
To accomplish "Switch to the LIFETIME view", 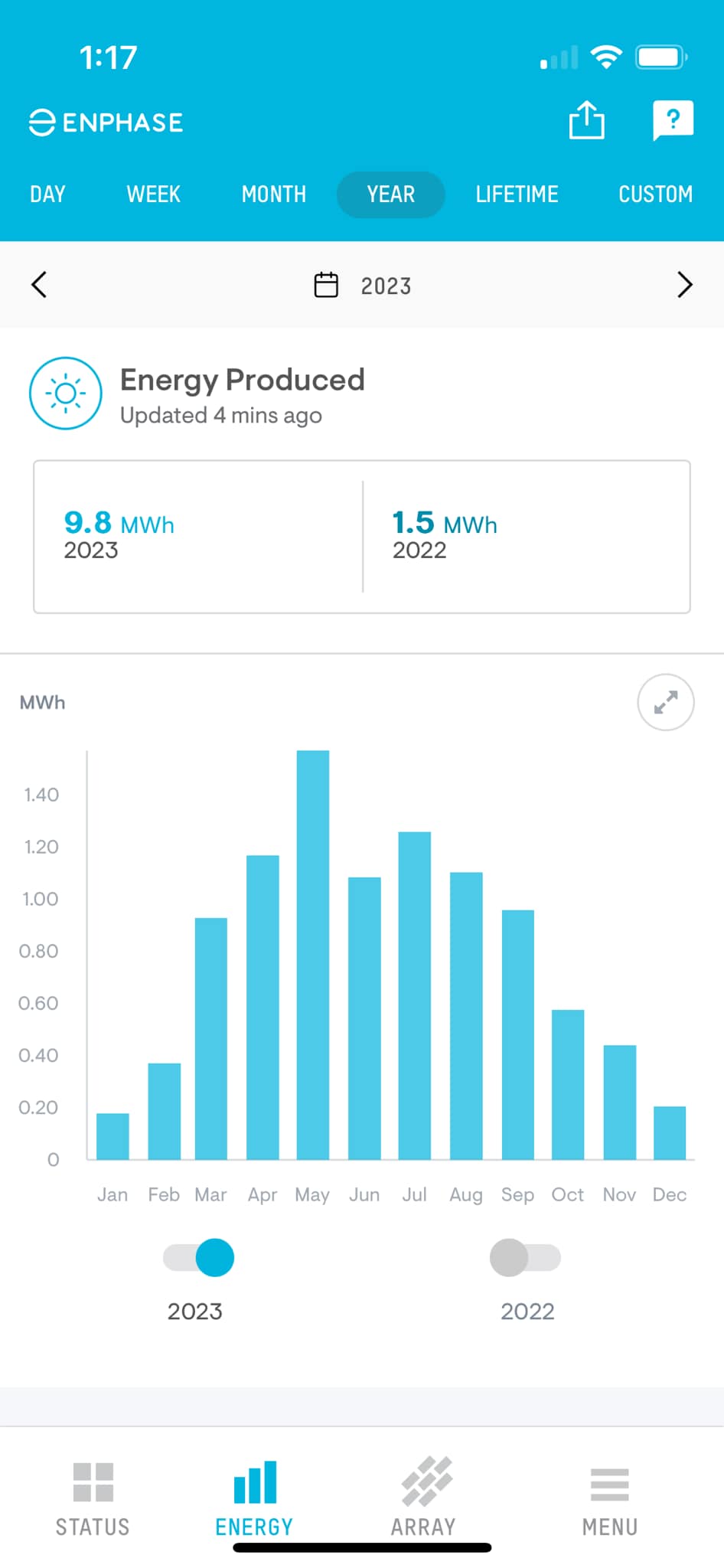I will [517, 194].
